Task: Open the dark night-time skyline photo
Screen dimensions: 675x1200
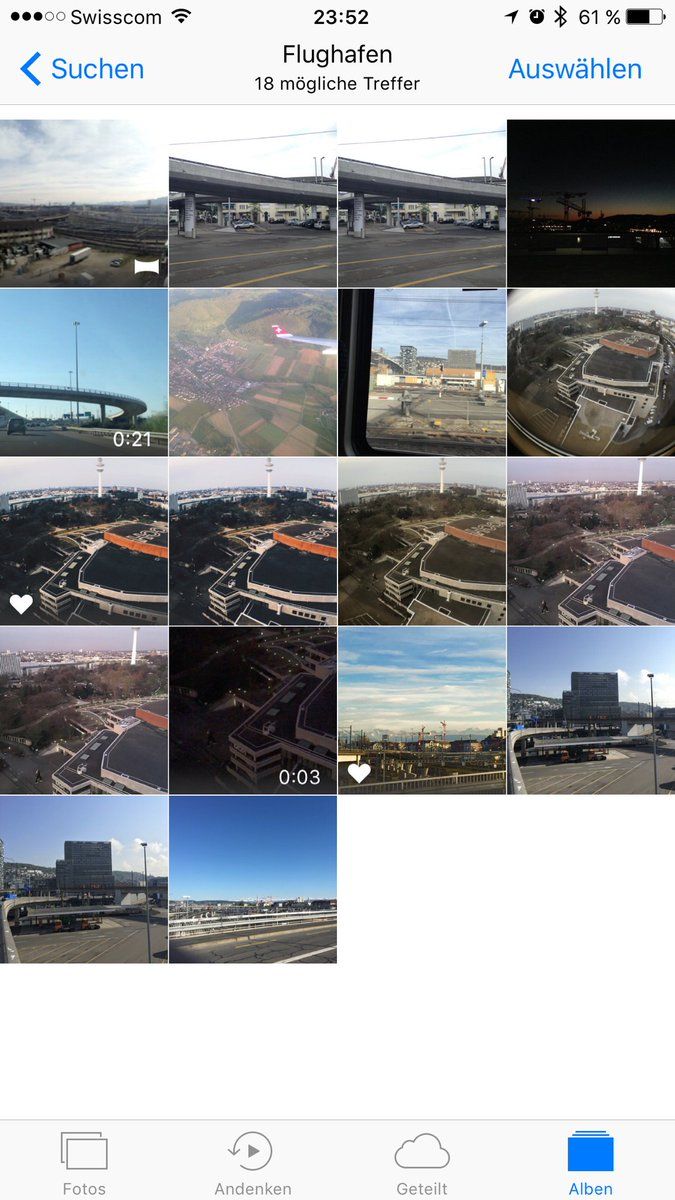Action: pyautogui.click(x=591, y=203)
